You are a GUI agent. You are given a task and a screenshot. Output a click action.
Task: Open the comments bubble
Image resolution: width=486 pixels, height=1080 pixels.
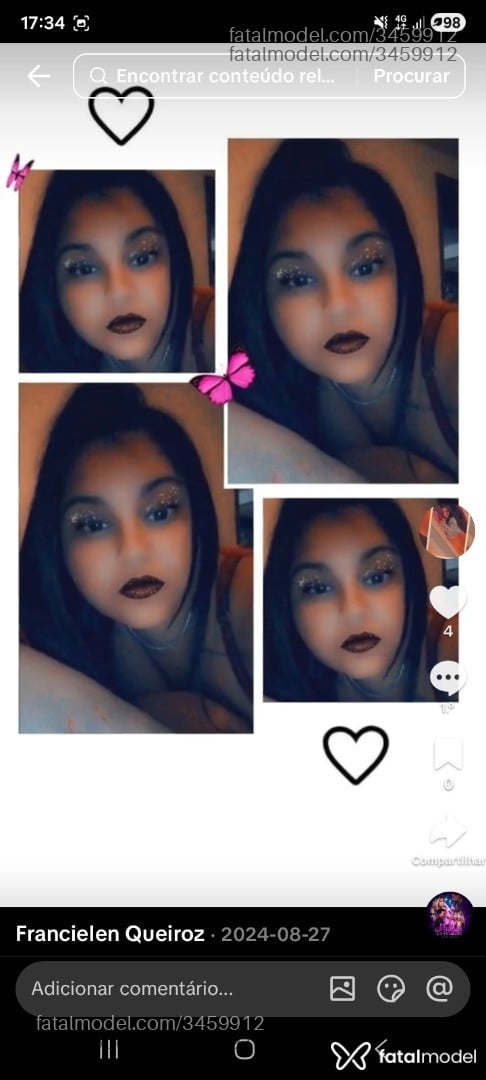tap(448, 678)
